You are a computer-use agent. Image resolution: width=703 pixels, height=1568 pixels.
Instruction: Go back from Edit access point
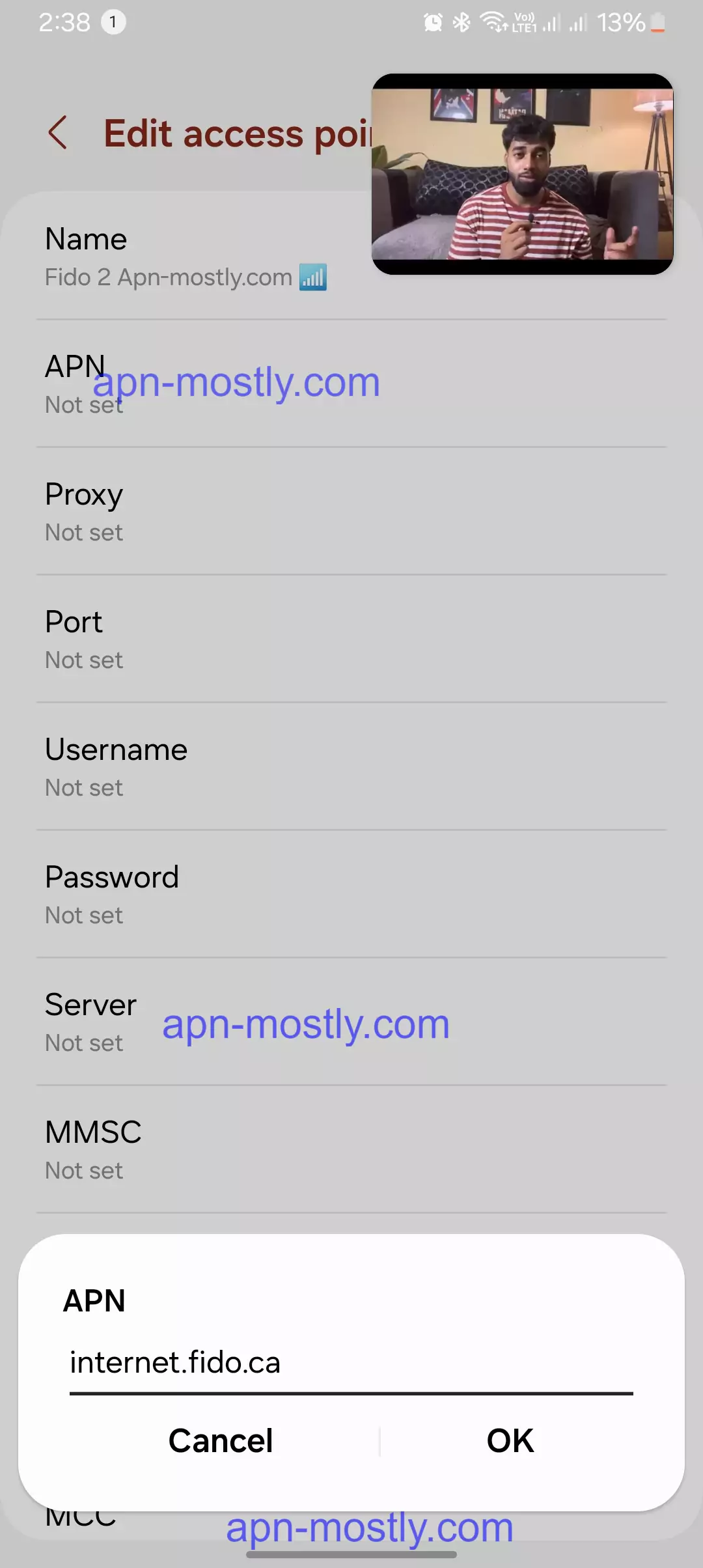click(x=58, y=133)
